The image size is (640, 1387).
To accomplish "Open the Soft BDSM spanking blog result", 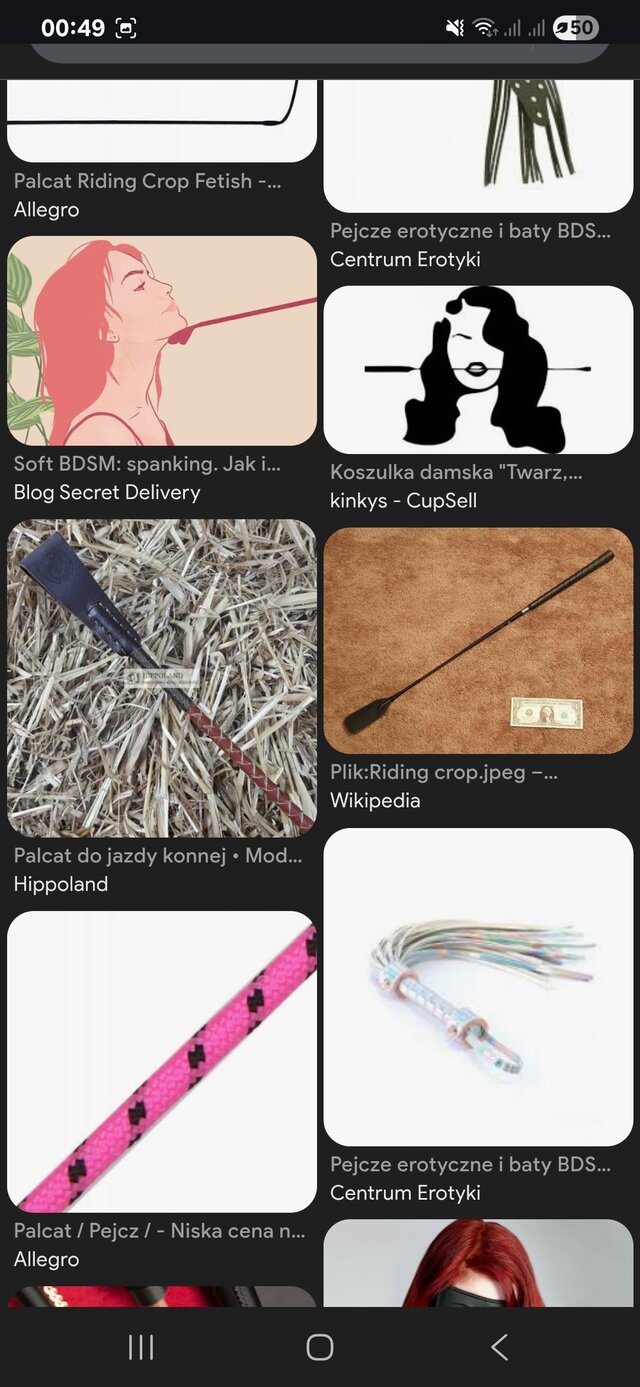I will click(161, 341).
